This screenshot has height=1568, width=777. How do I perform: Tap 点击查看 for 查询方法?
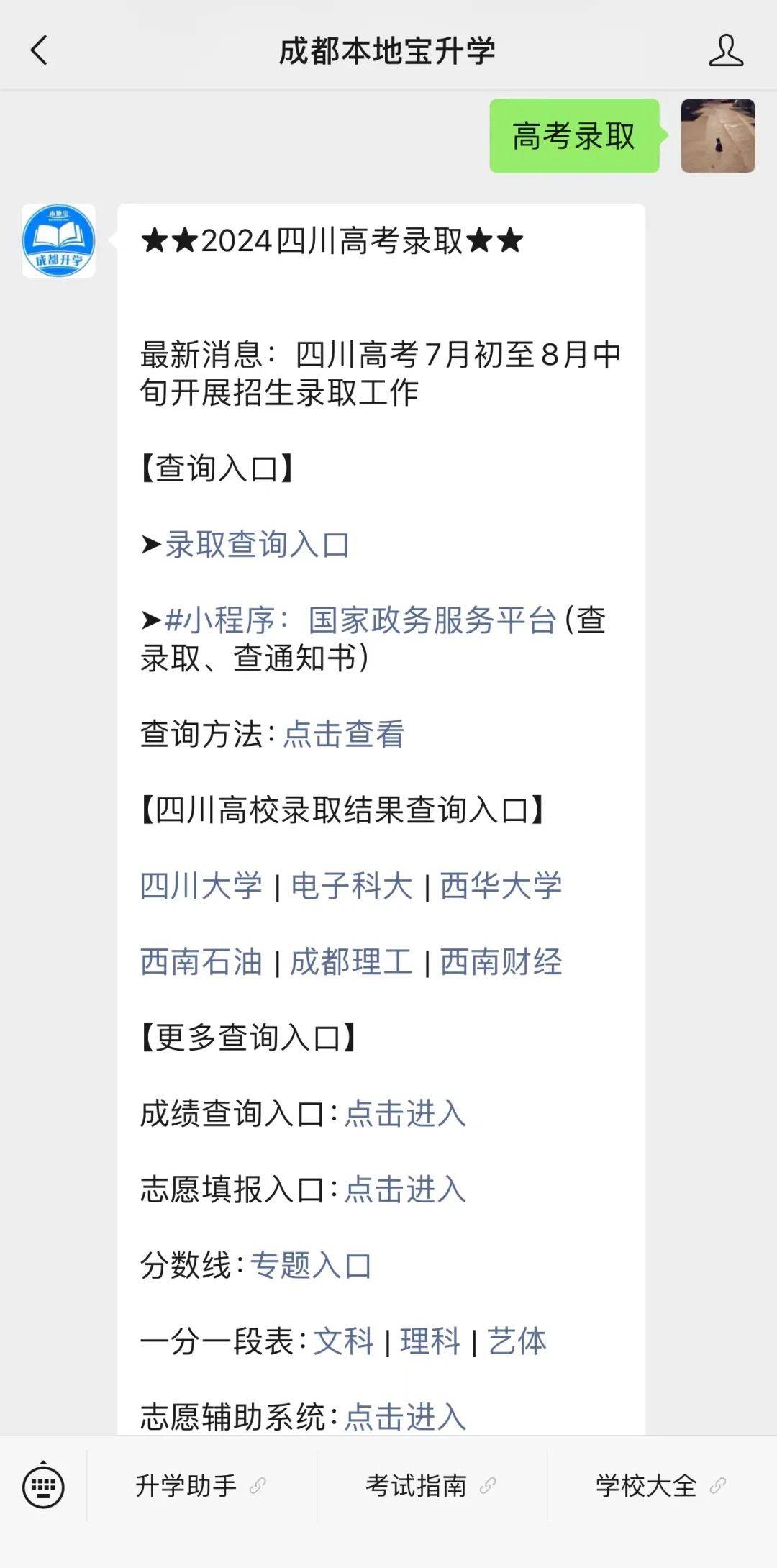pyautogui.click(x=344, y=734)
